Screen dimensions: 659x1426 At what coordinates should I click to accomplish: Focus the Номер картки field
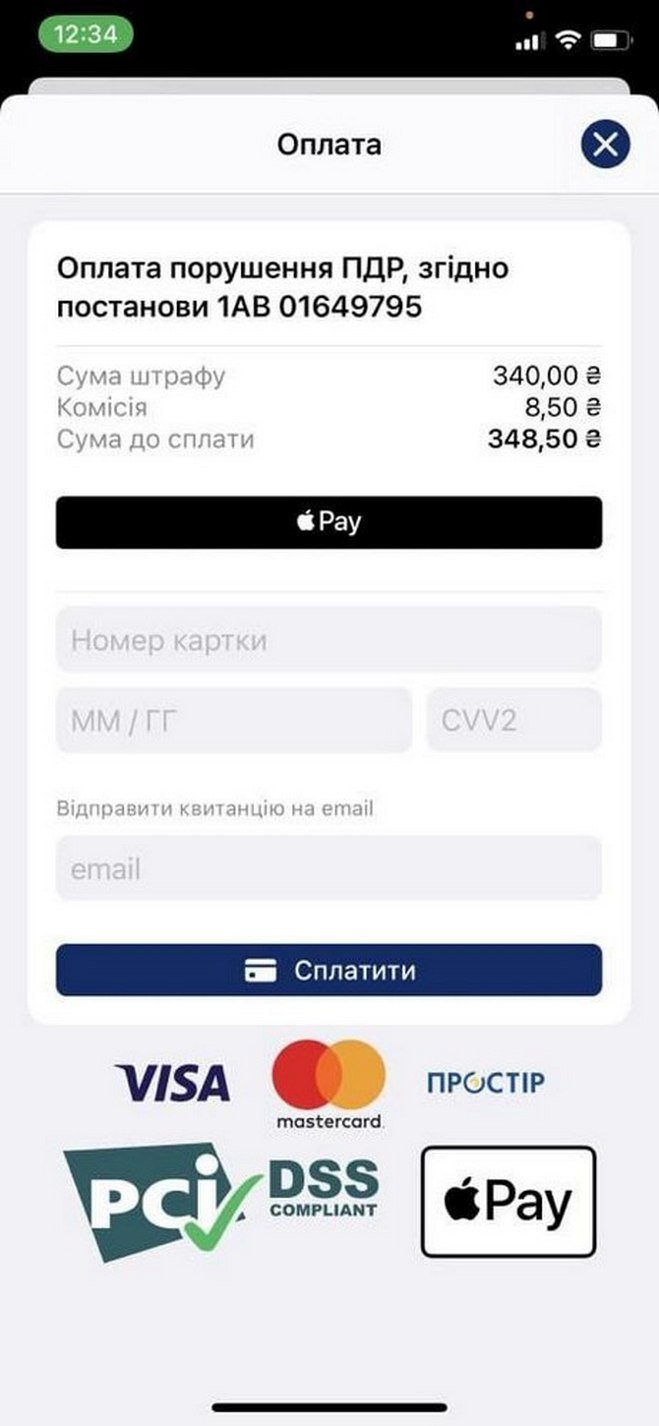click(329, 640)
